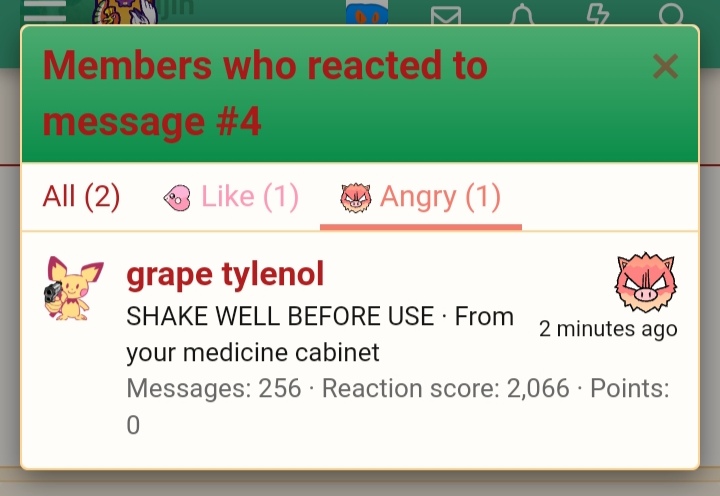
Task: Switch to the All (2) tab
Action: pos(81,197)
